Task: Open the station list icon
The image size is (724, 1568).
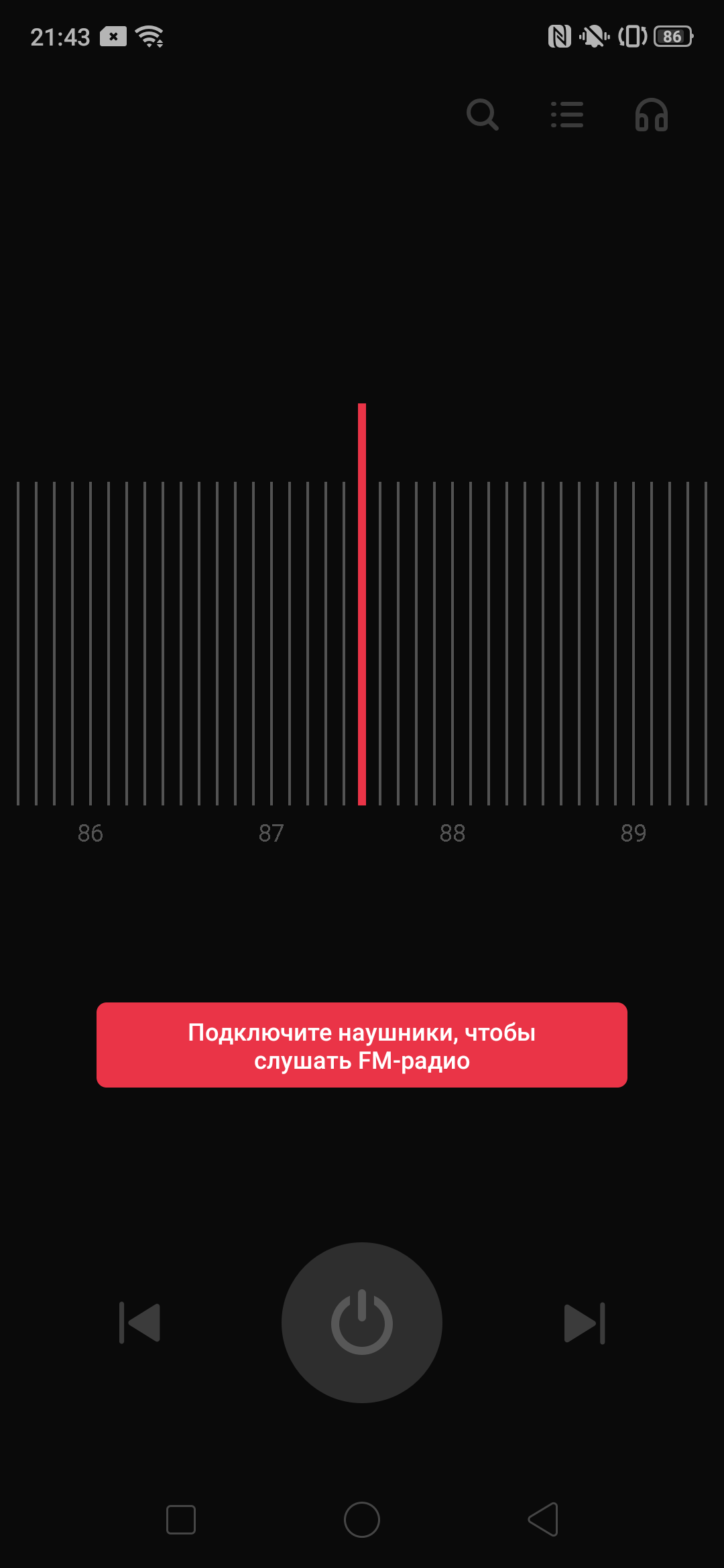Action: click(567, 115)
